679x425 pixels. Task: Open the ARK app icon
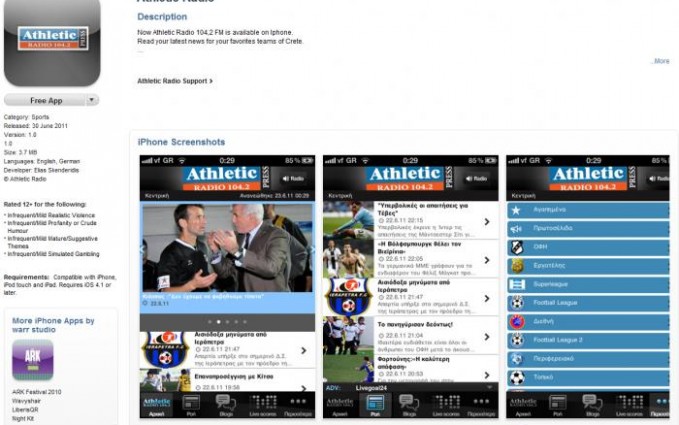pos(32,360)
